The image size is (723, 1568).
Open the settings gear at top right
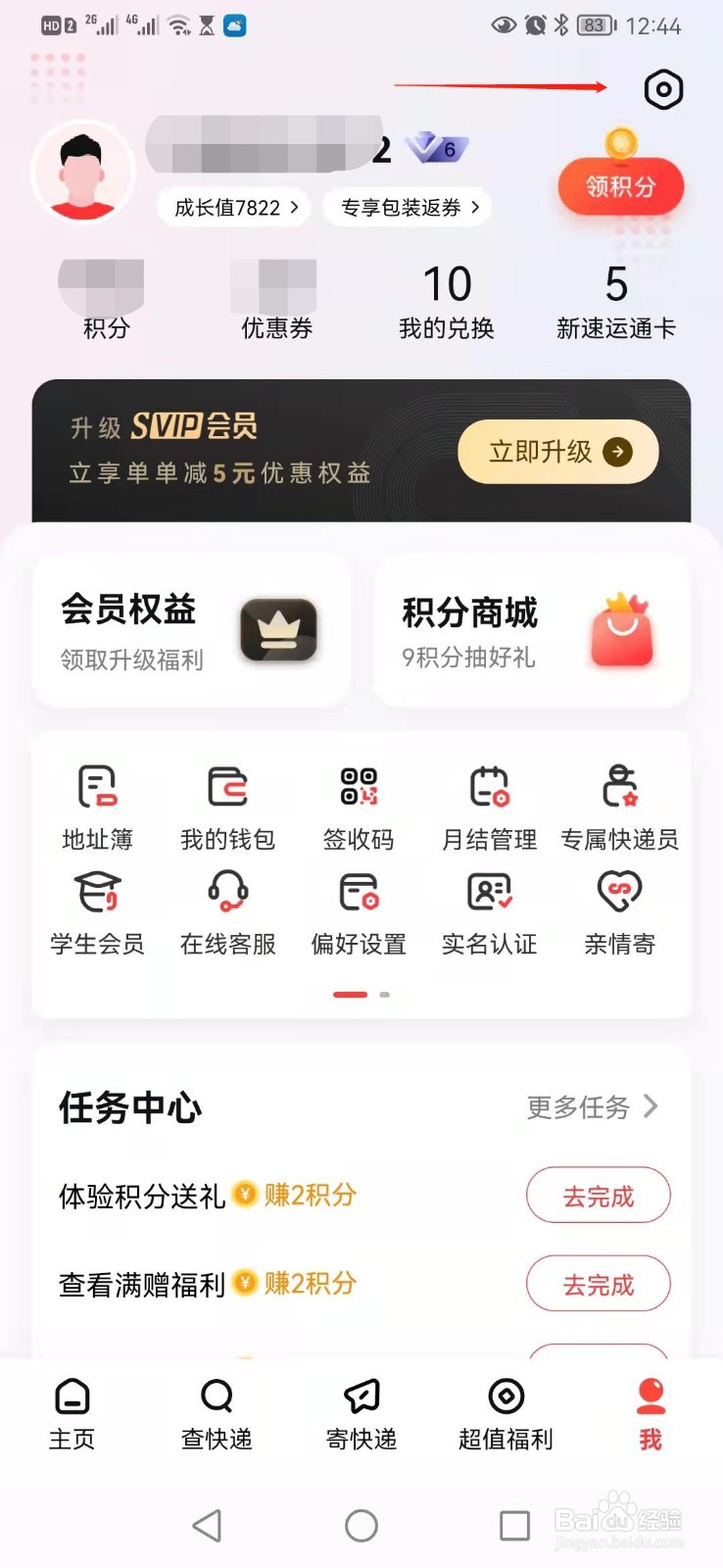(x=663, y=89)
